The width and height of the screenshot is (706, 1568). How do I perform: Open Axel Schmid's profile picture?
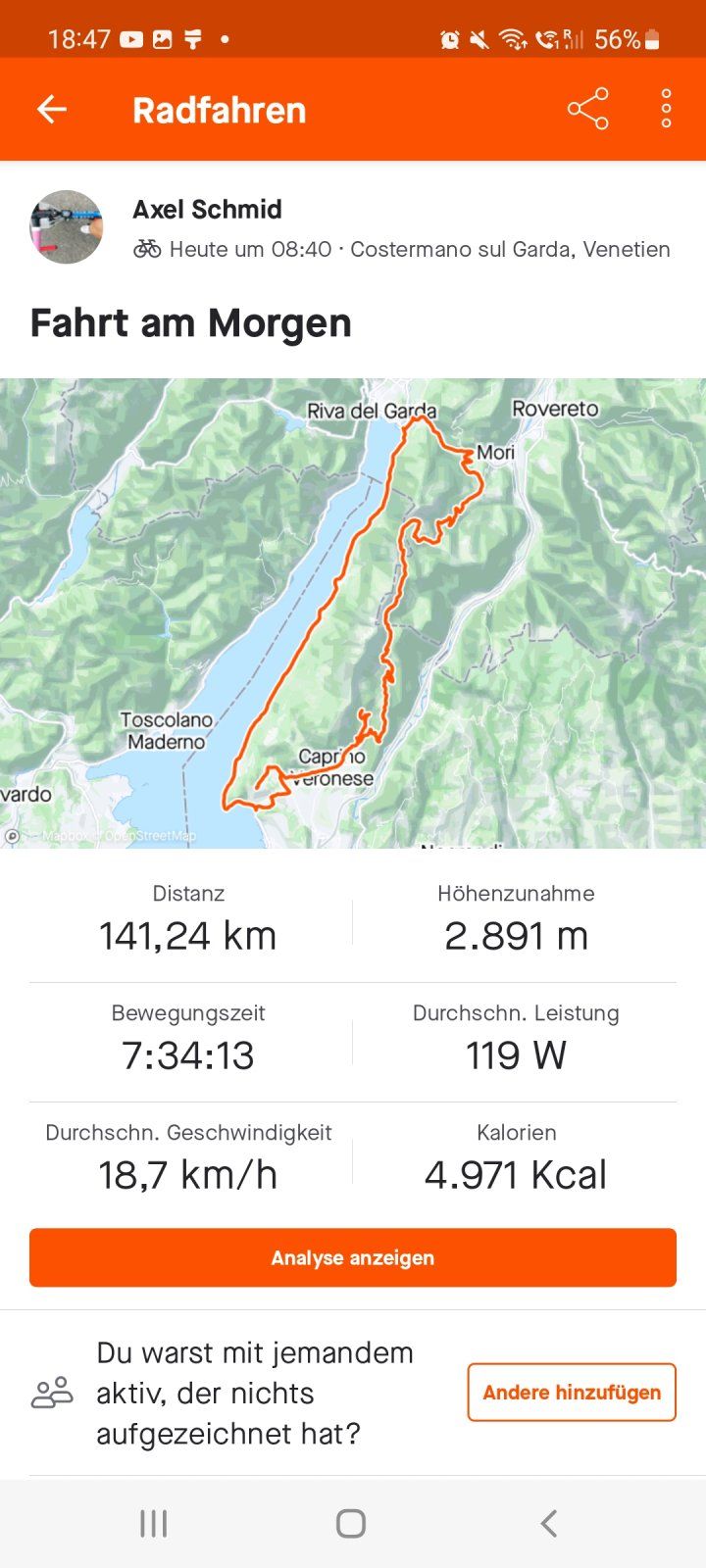click(67, 227)
